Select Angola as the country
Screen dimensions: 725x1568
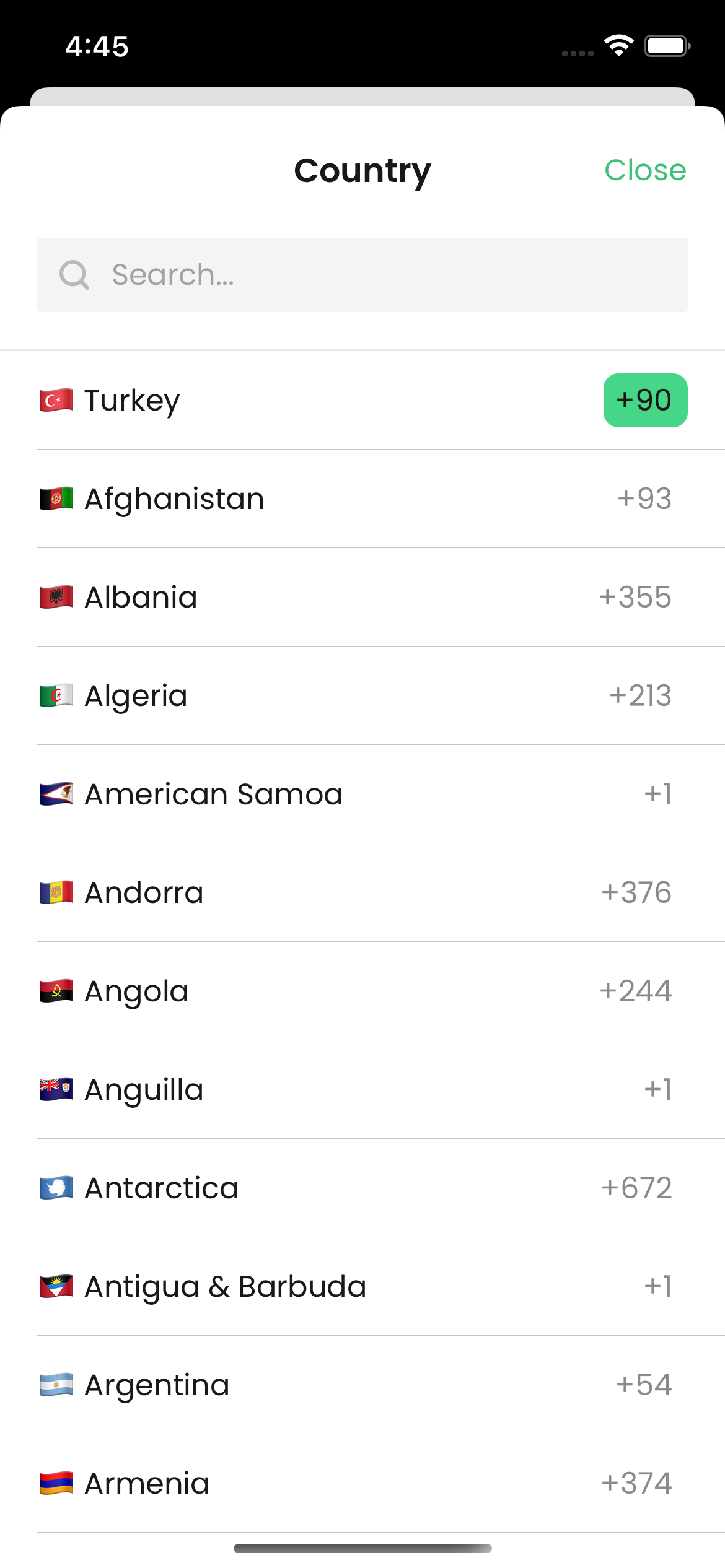(362, 991)
